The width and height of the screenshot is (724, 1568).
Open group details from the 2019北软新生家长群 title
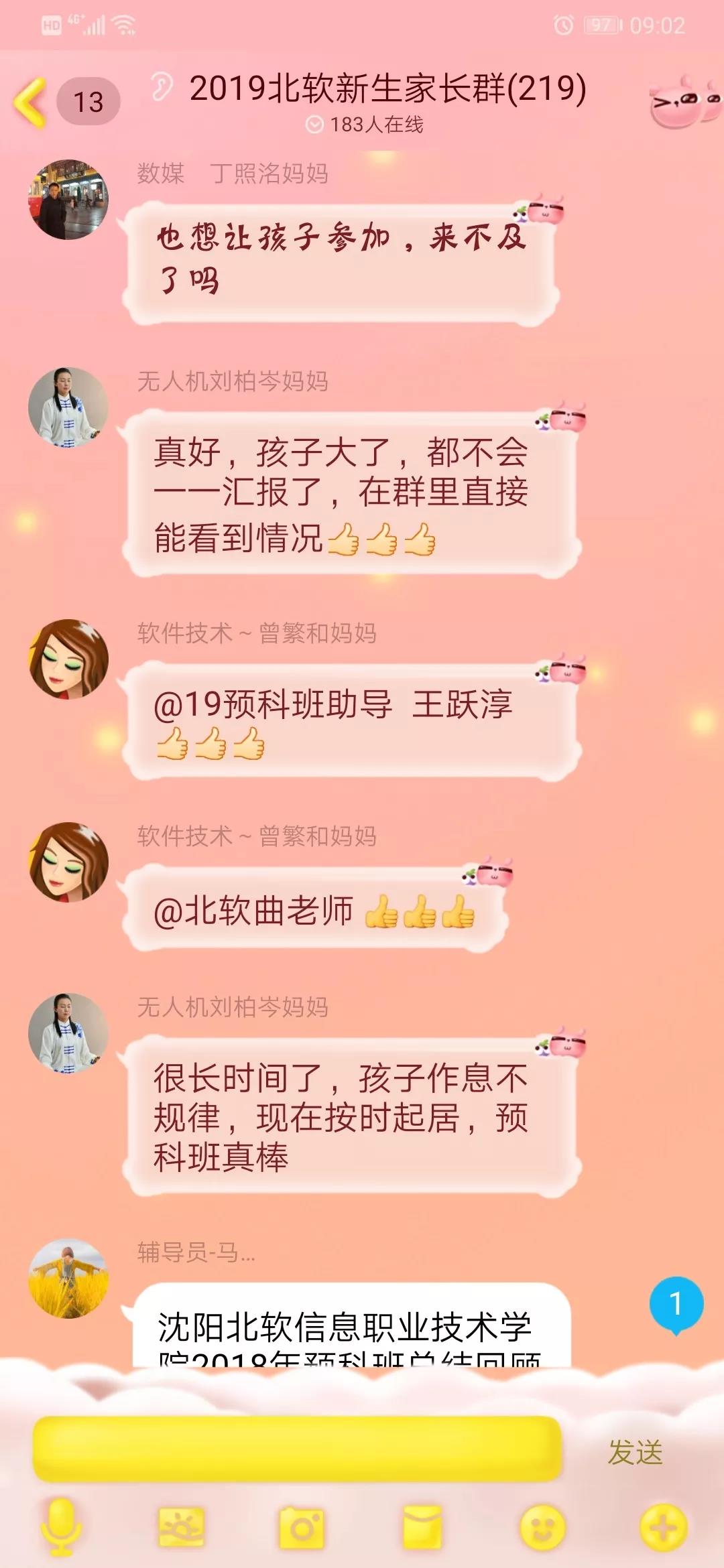pyautogui.click(x=387, y=89)
